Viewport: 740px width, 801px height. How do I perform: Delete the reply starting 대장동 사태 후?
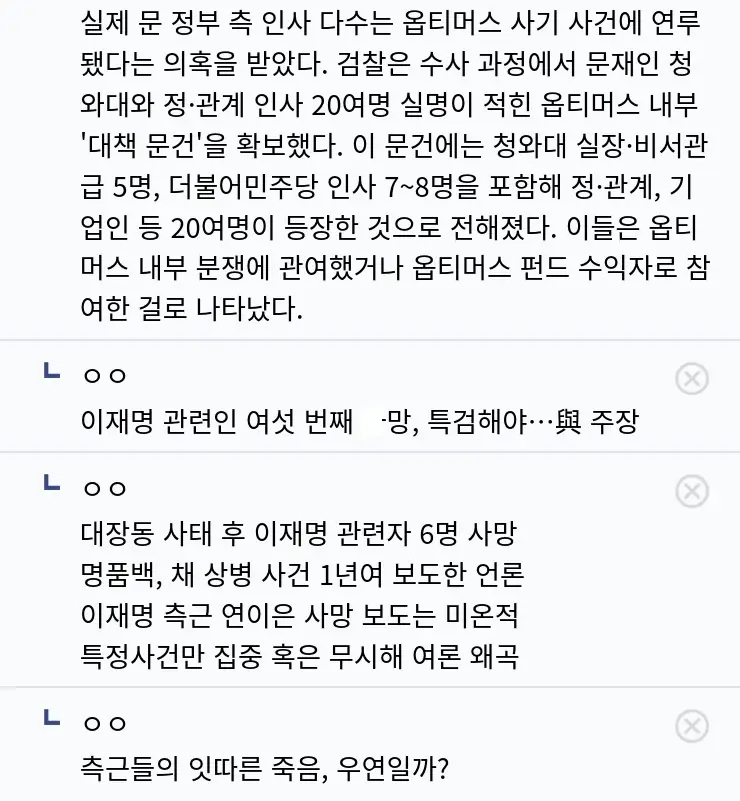tap(692, 490)
